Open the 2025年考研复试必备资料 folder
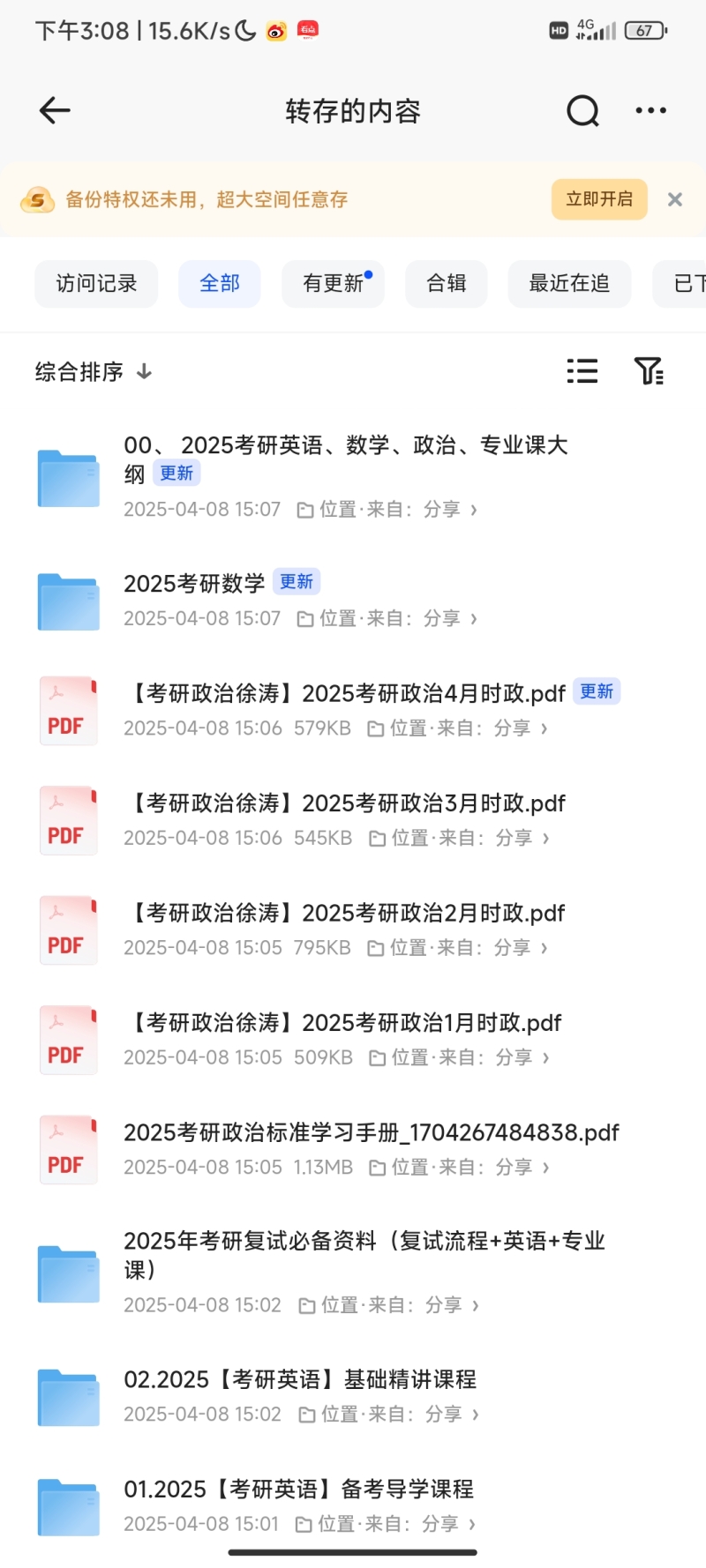The height and width of the screenshot is (1568, 706). tap(353, 1273)
